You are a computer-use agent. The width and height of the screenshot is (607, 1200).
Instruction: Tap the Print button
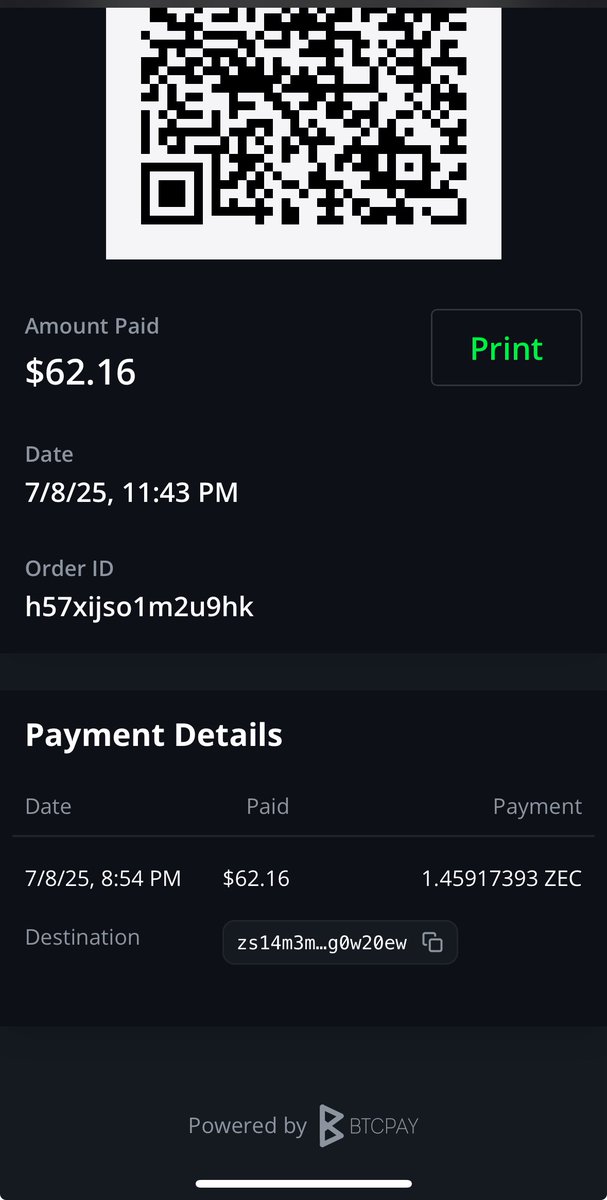point(506,348)
